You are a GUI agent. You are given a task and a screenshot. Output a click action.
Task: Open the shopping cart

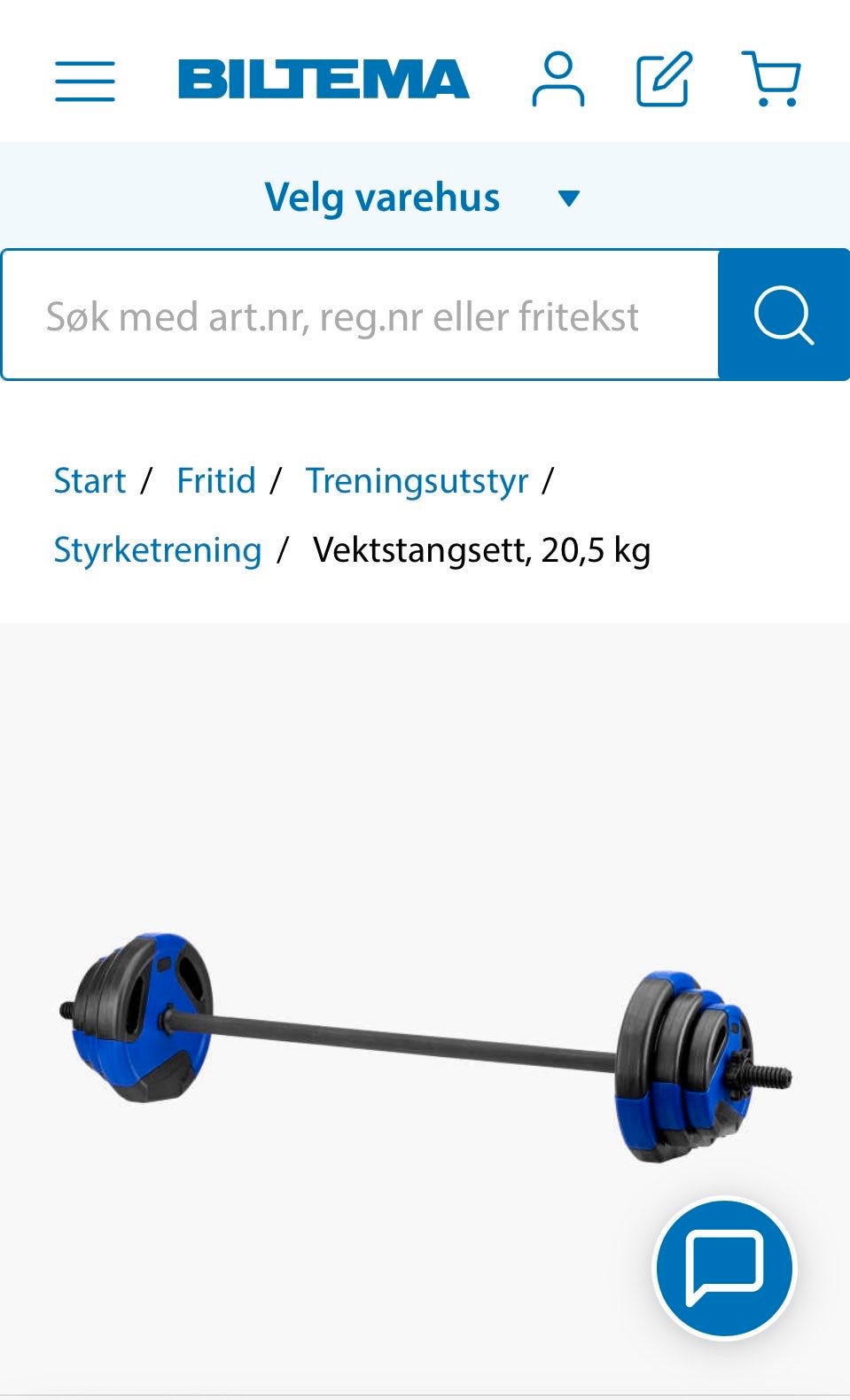point(771,80)
